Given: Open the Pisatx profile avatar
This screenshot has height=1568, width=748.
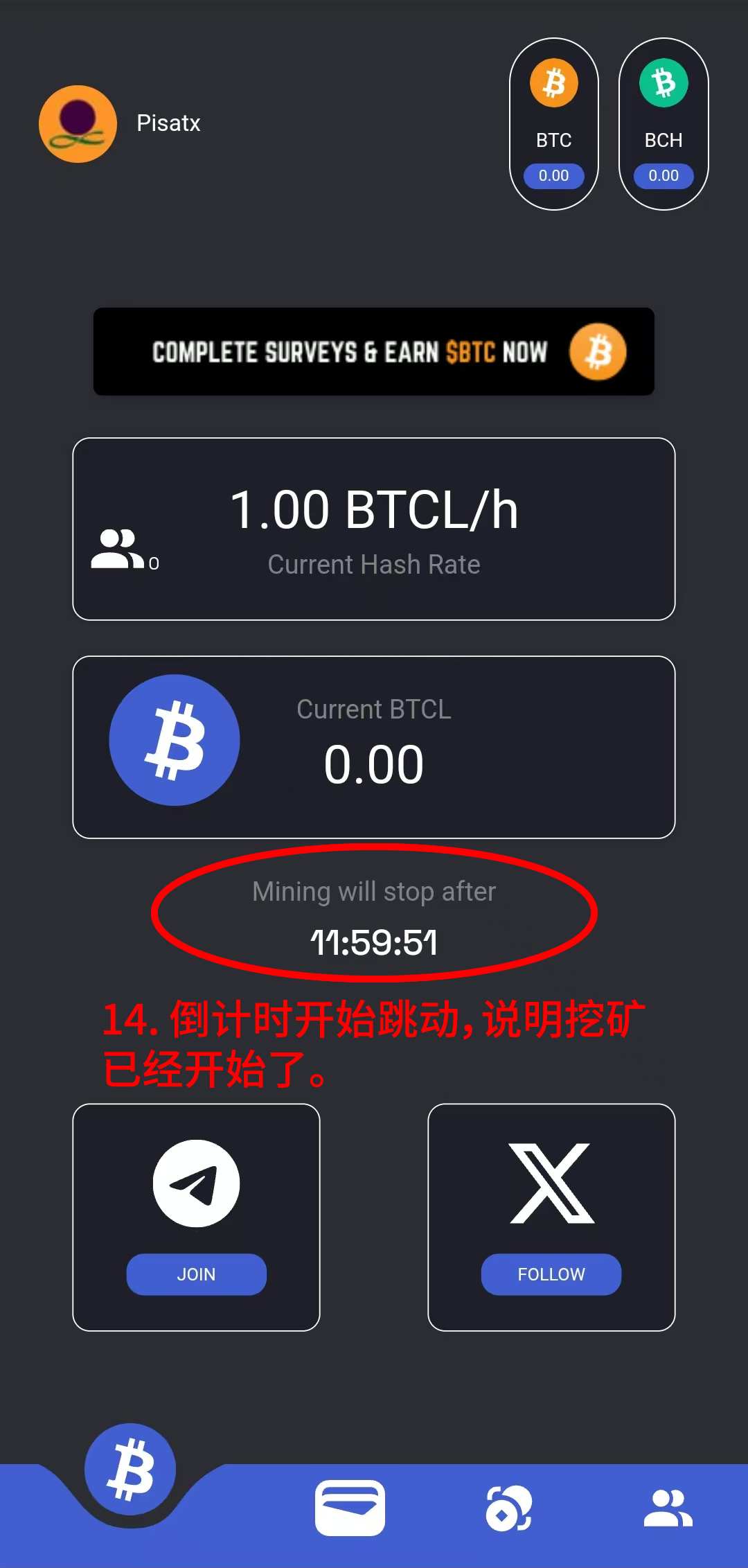Looking at the screenshot, I should [x=78, y=124].
